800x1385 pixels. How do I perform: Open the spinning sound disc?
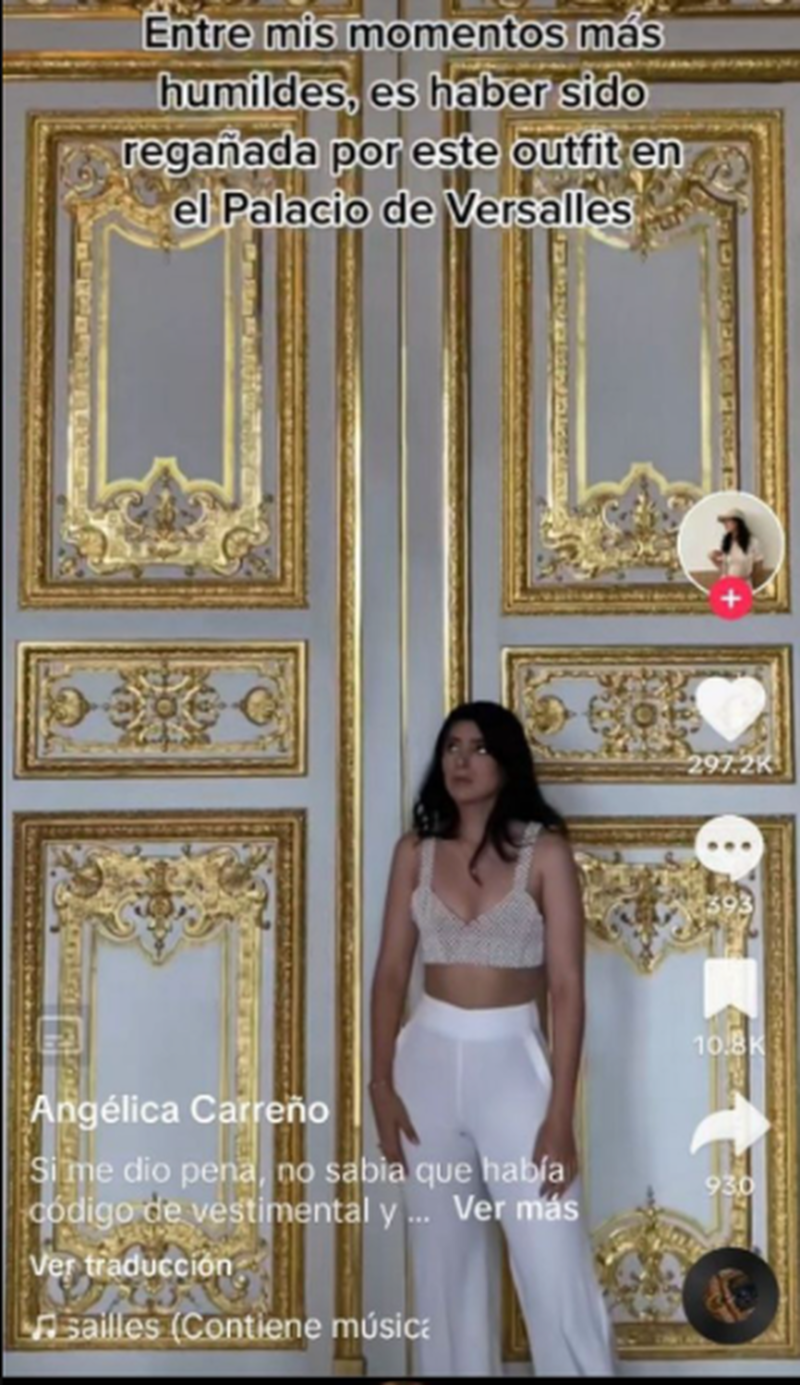[731, 1295]
